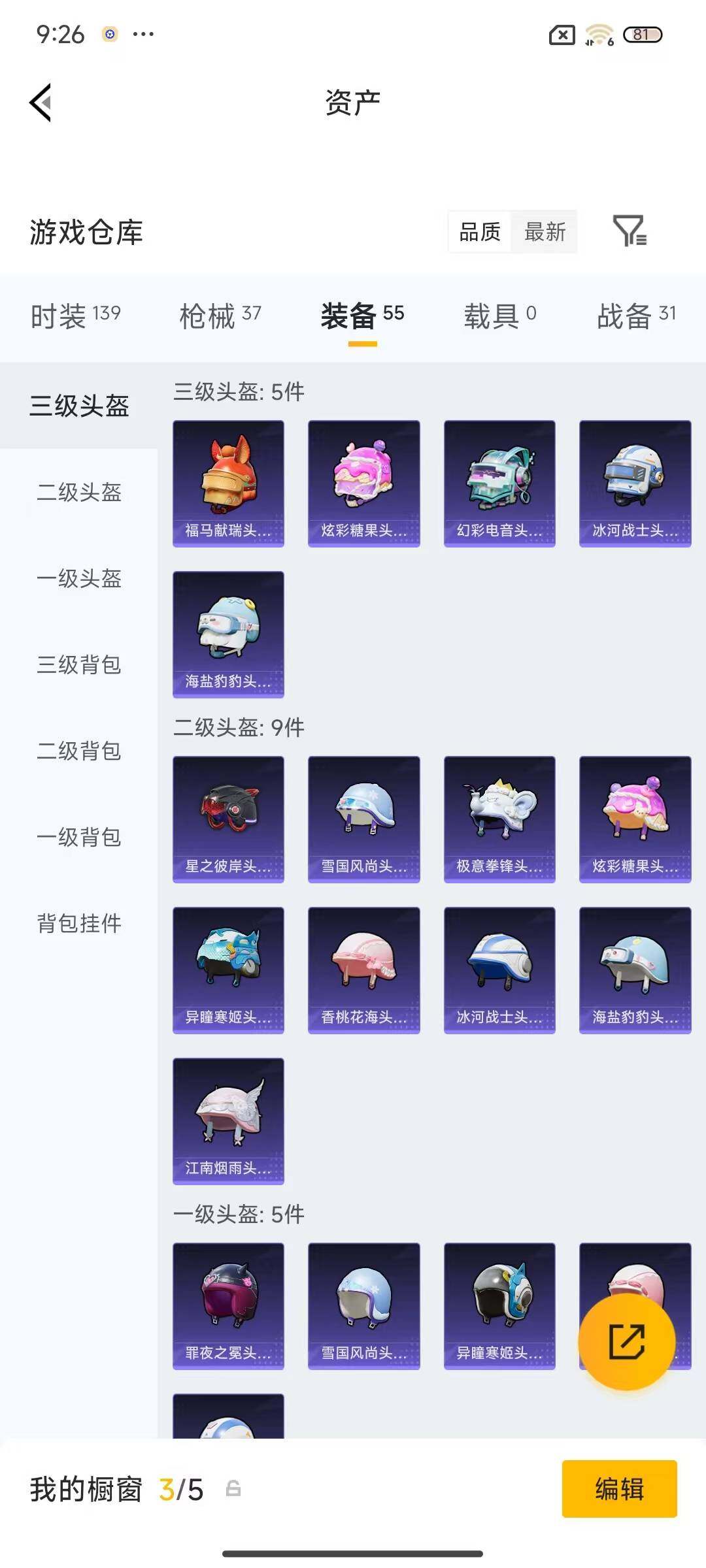Select 二级头盔 in the sidebar list
This screenshot has height=1568, width=706.
(x=80, y=495)
